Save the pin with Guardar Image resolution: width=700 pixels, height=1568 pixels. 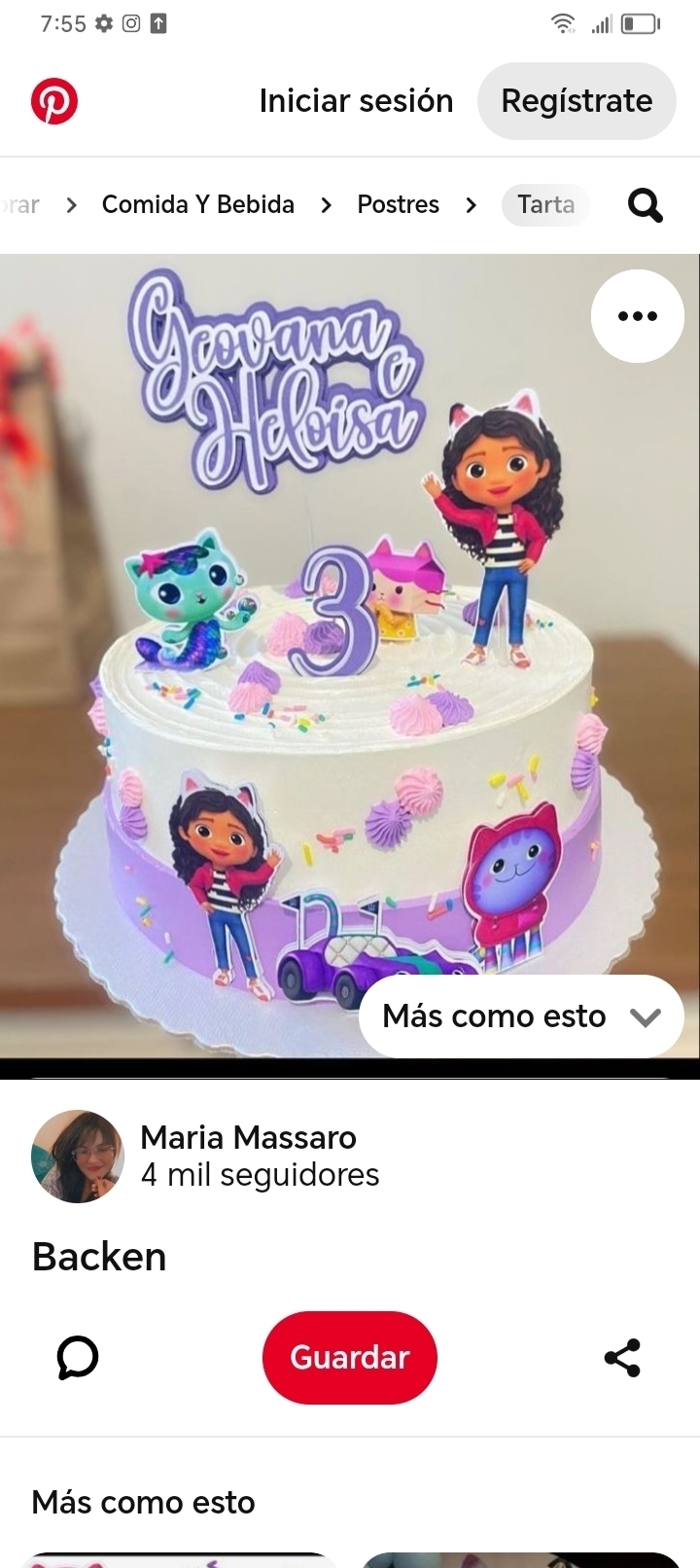point(350,1358)
